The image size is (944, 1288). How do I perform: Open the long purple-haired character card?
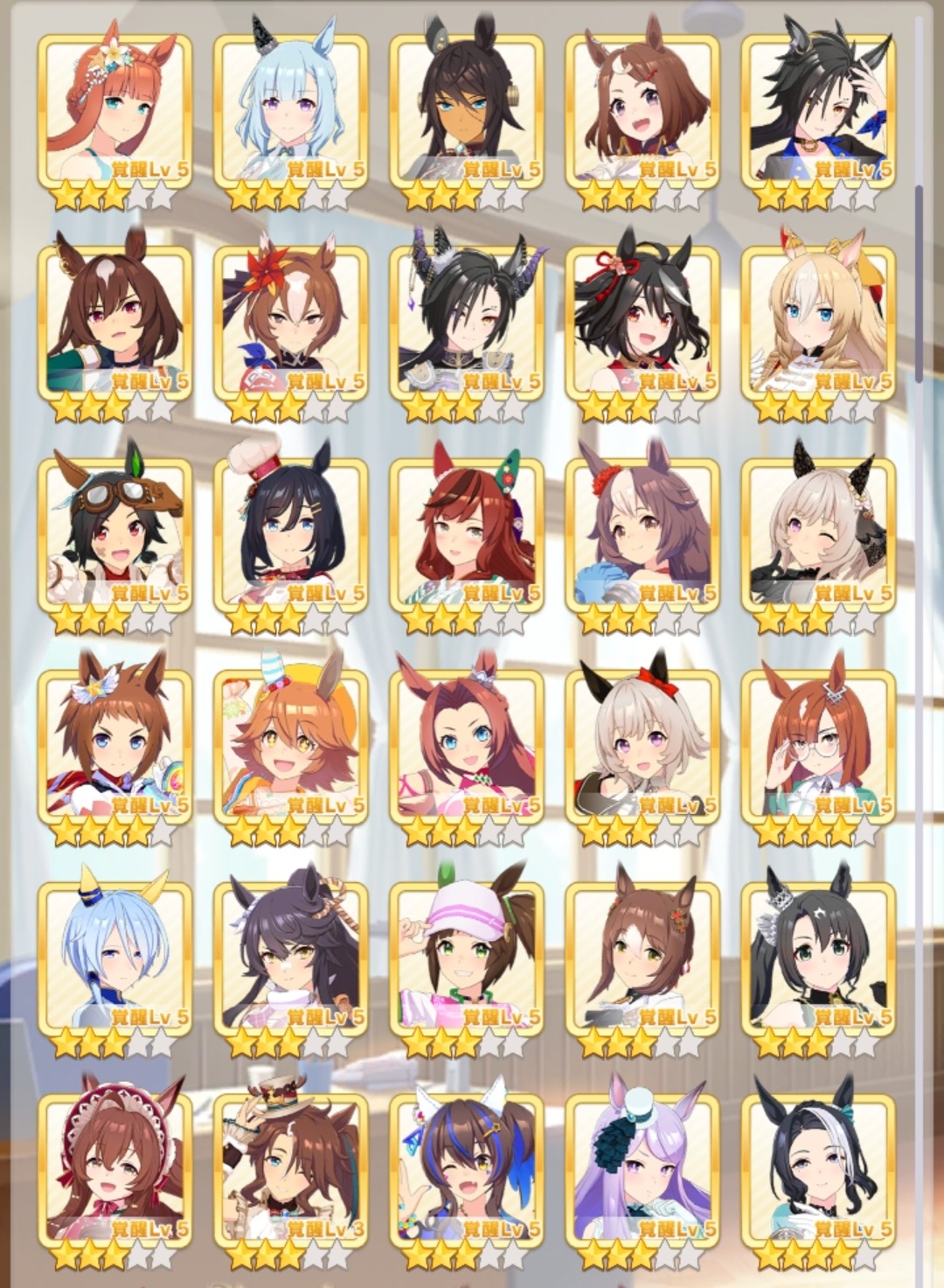pyautogui.click(x=642, y=1169)
